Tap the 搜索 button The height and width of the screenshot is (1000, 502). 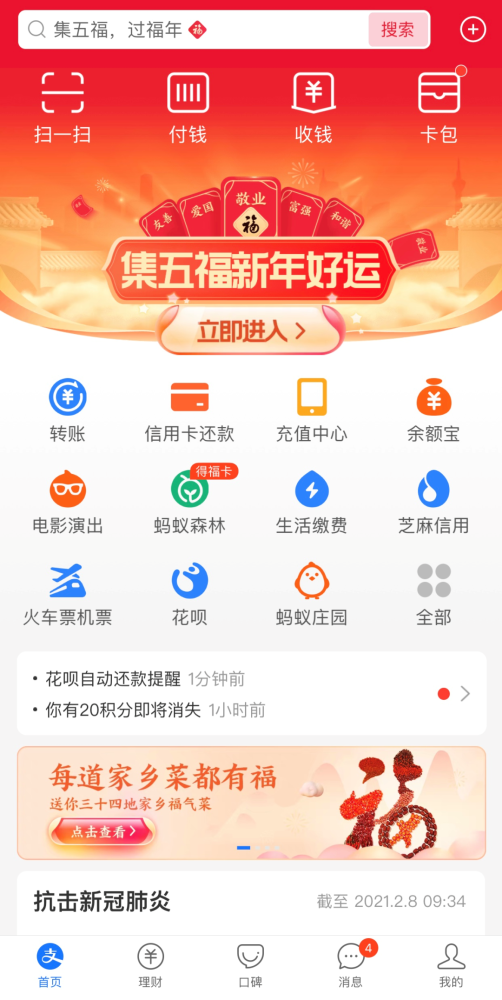397,29
